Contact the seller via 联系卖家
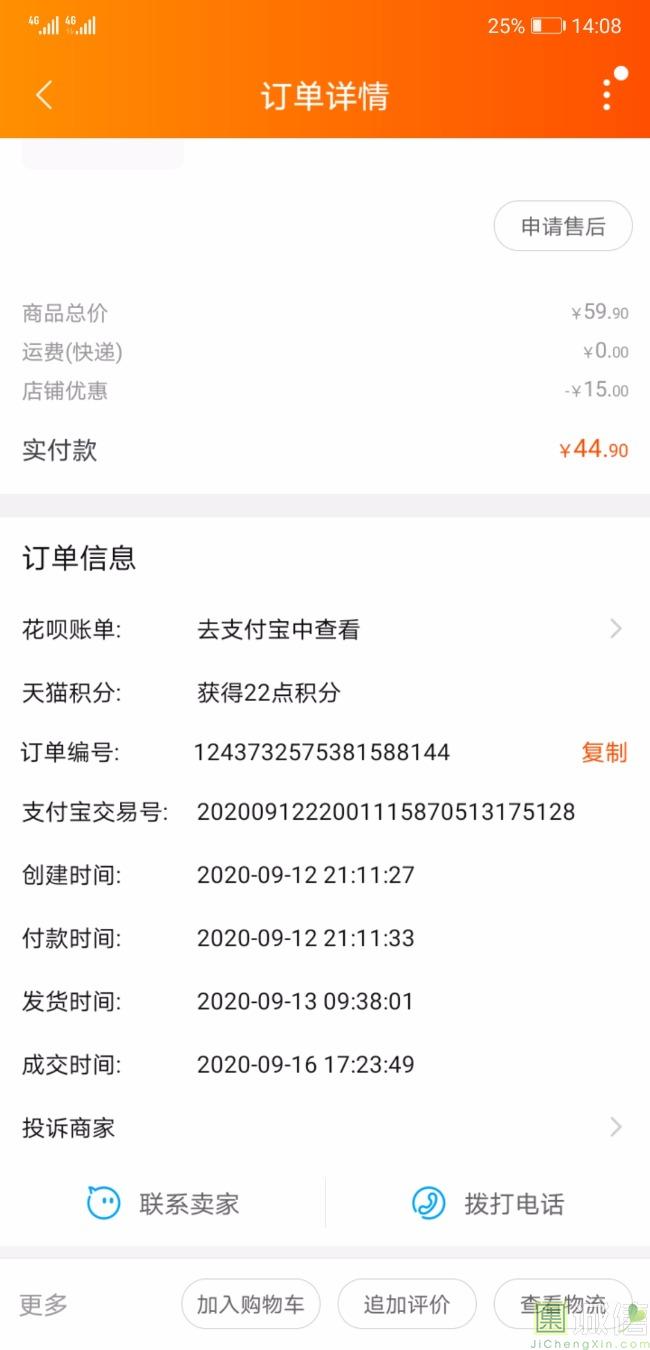The height and width of the screenshot is (1350, 650). [163, 1203]
